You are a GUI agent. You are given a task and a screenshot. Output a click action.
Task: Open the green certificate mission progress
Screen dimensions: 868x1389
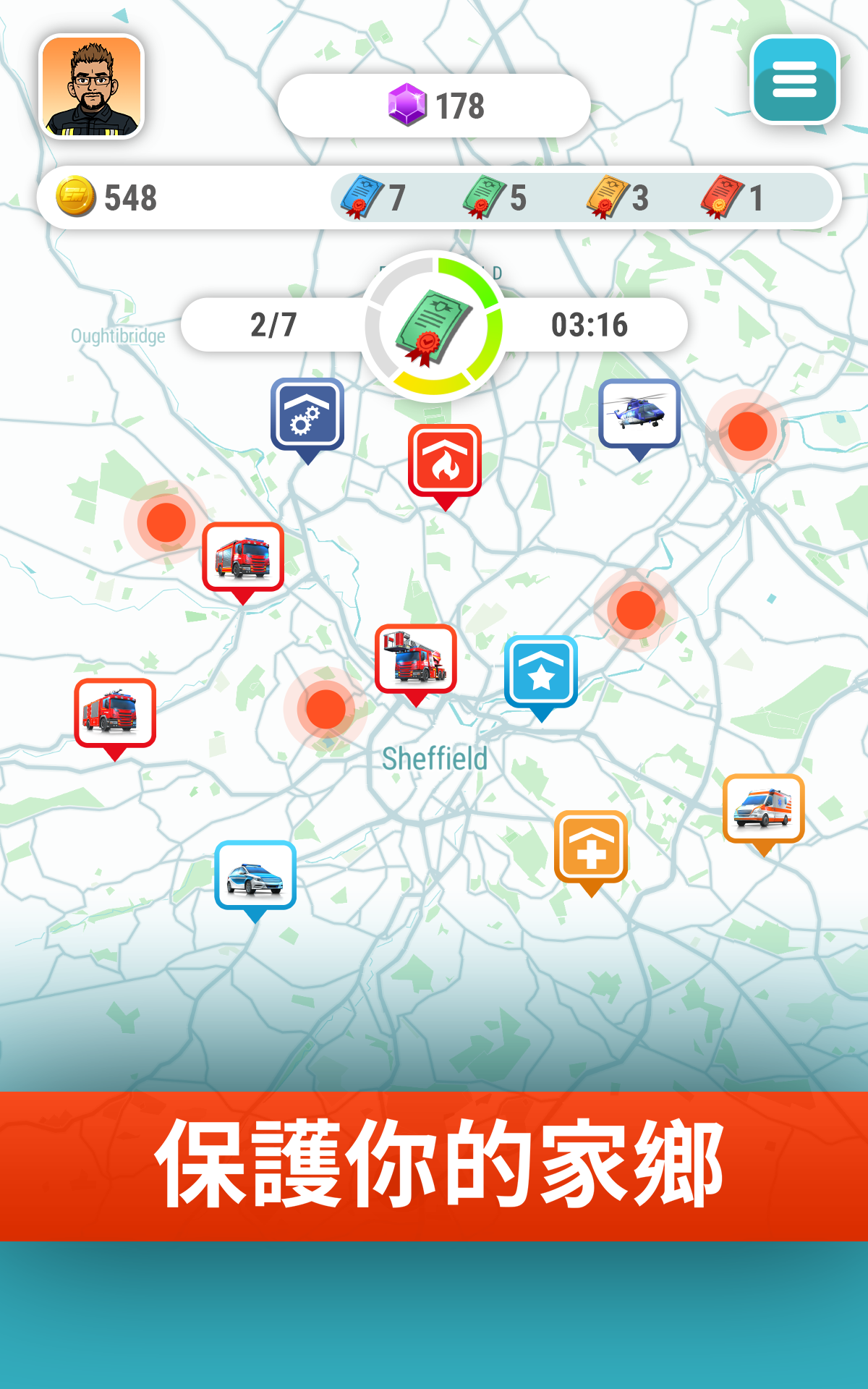click(433, 325)
